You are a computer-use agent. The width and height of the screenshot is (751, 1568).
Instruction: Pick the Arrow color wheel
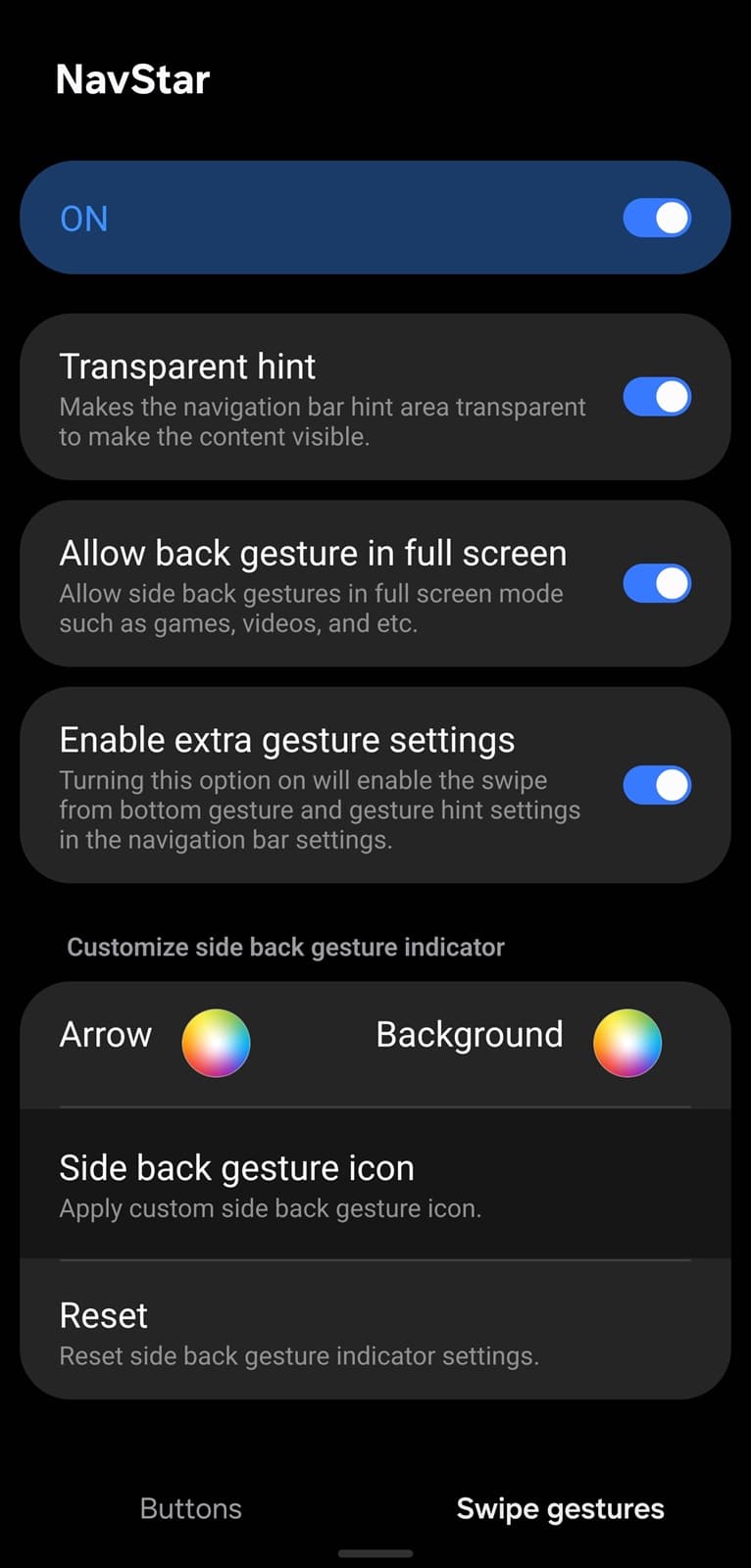[216, 1043]
